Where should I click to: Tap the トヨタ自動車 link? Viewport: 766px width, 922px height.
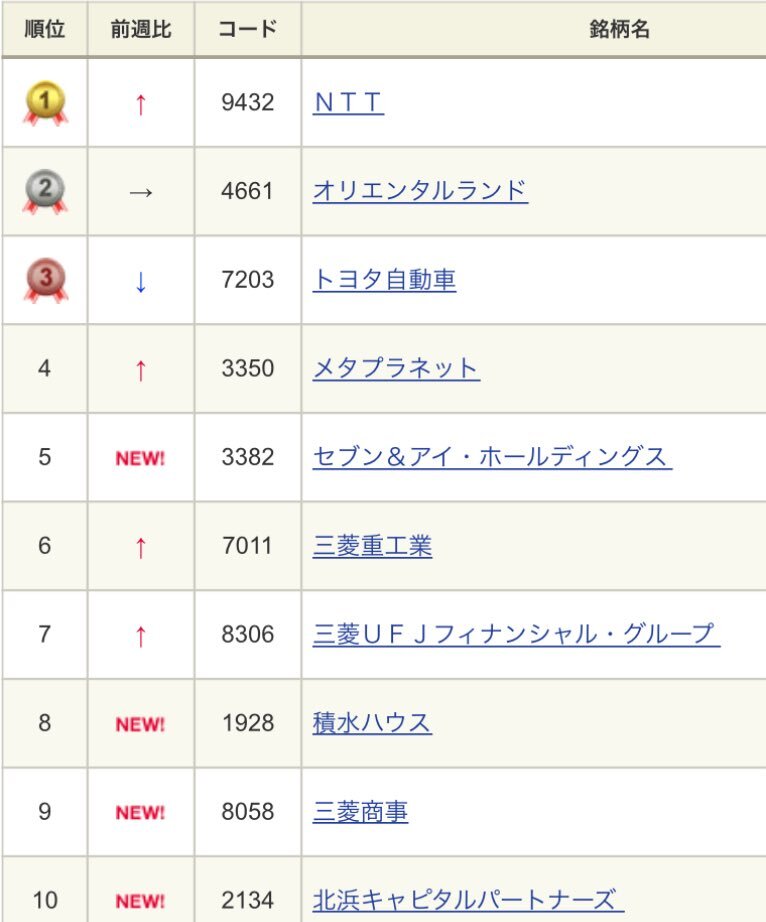point(384,280)
